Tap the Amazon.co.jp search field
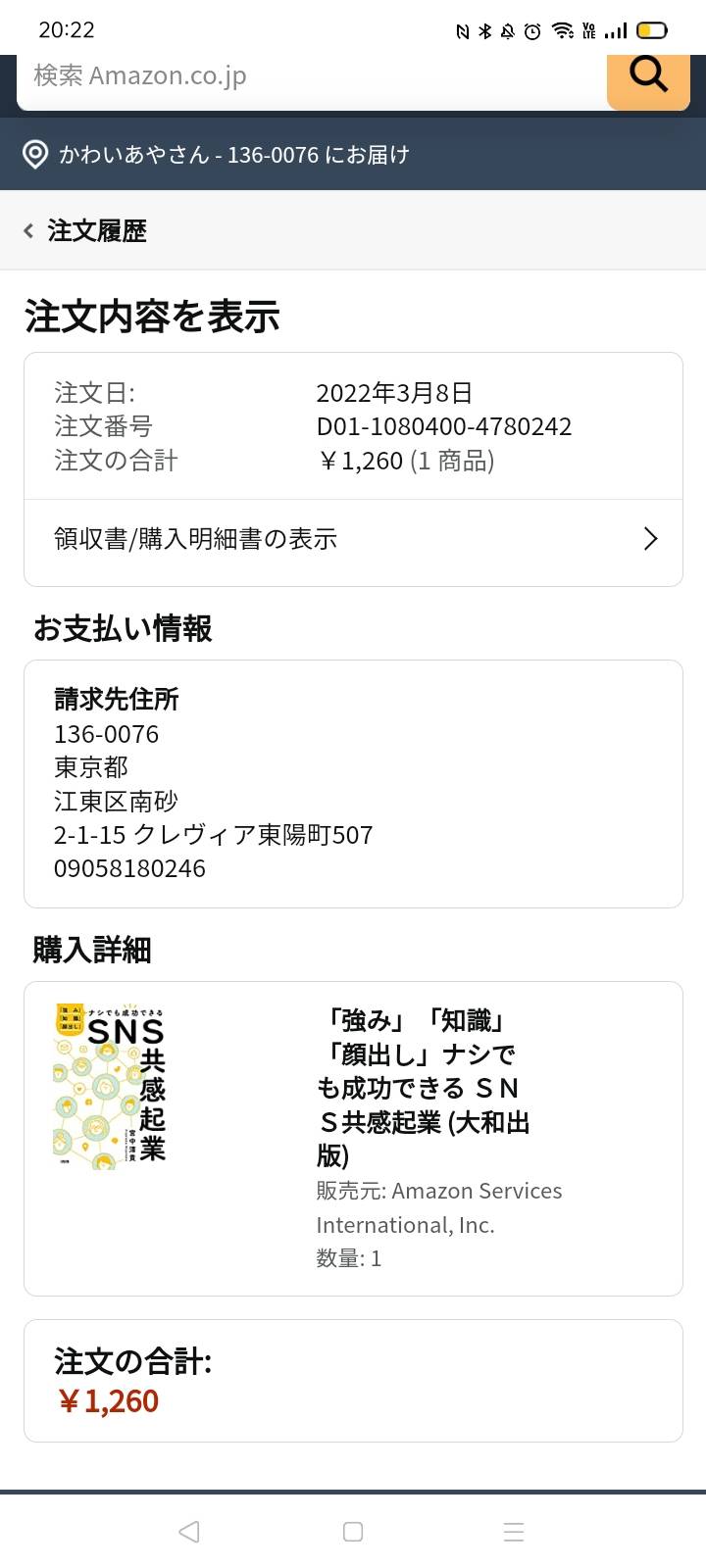706x1568 pixels. click(312, 77)
